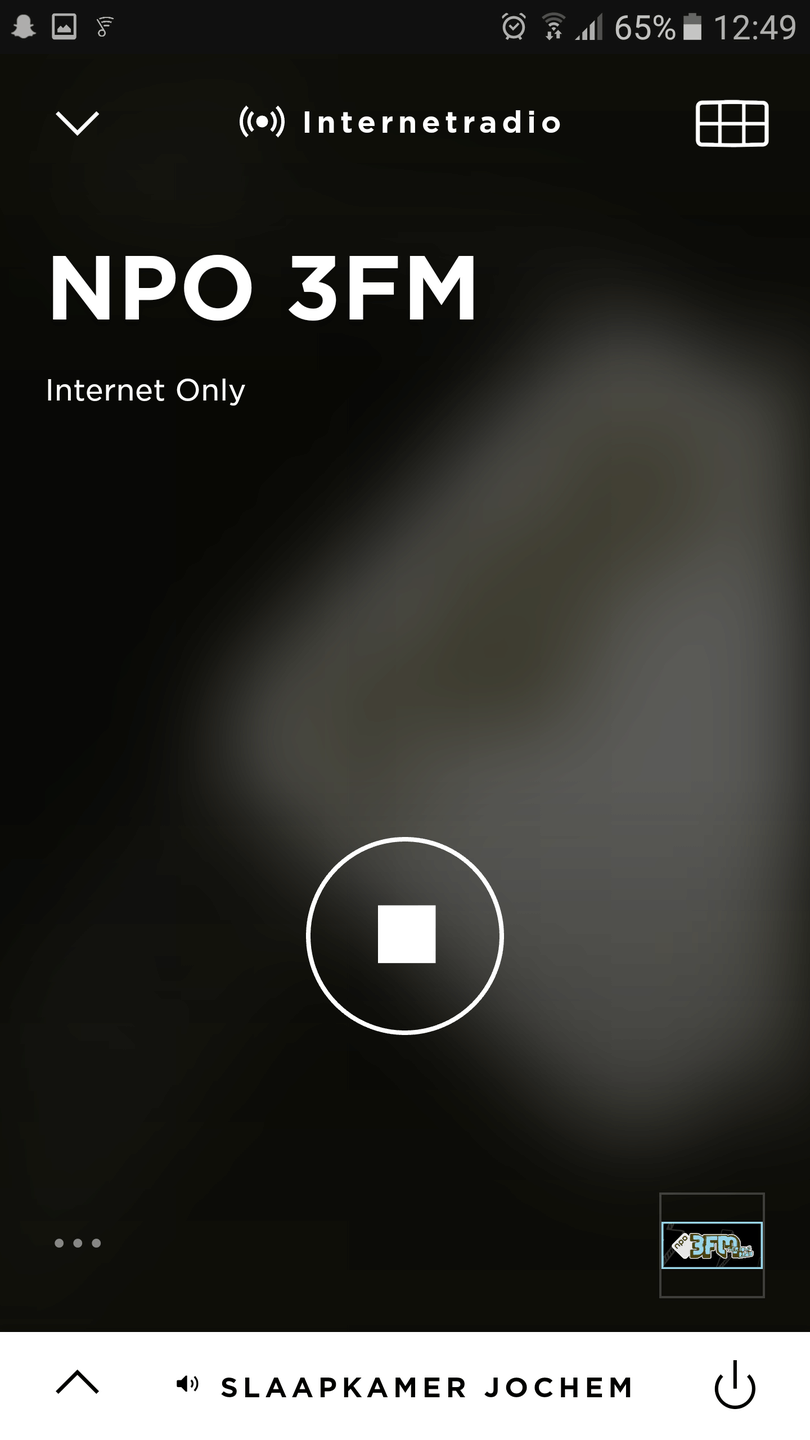Stop NPO 3FM playback
Screen dimensions: 810x1440
click(405, 935)
